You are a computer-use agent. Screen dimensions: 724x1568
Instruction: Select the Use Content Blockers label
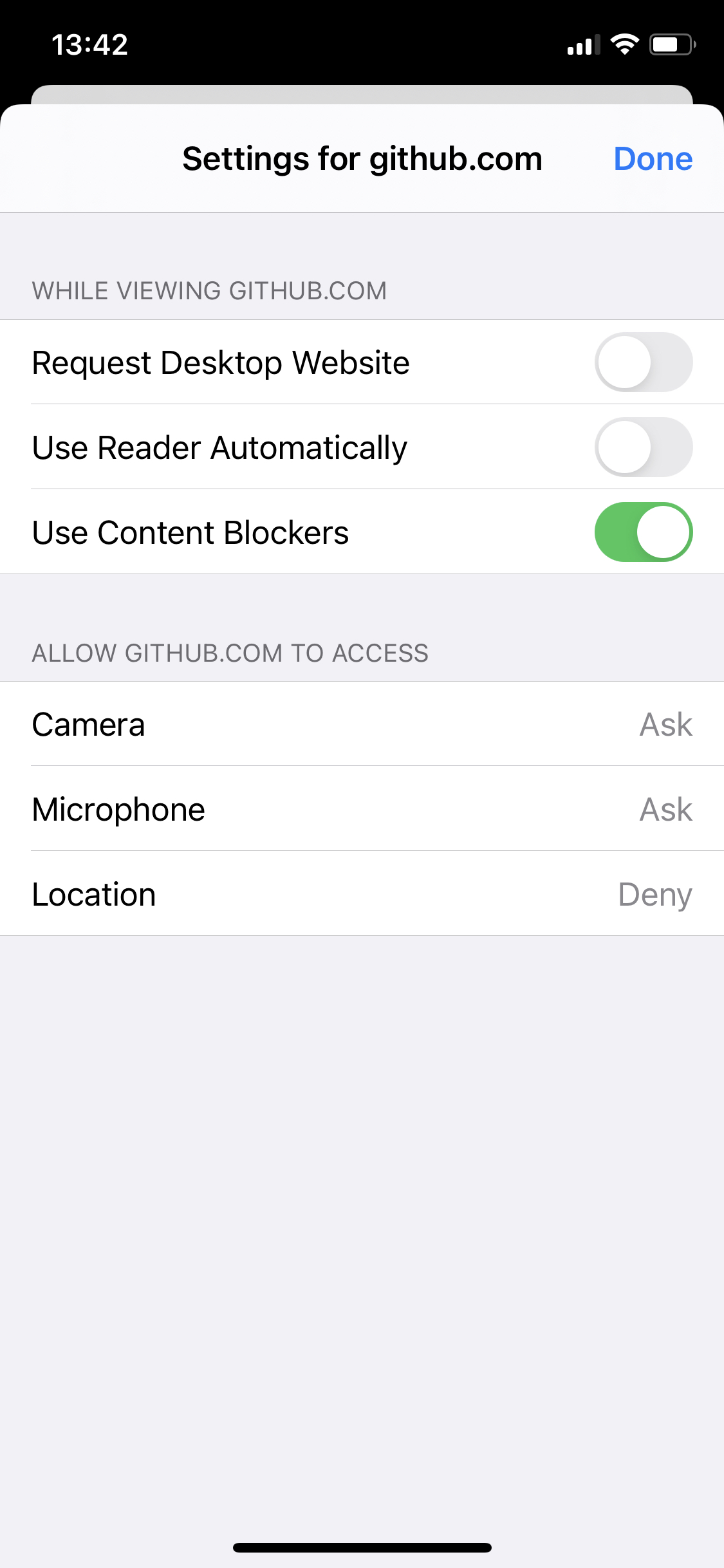point(191,532)
